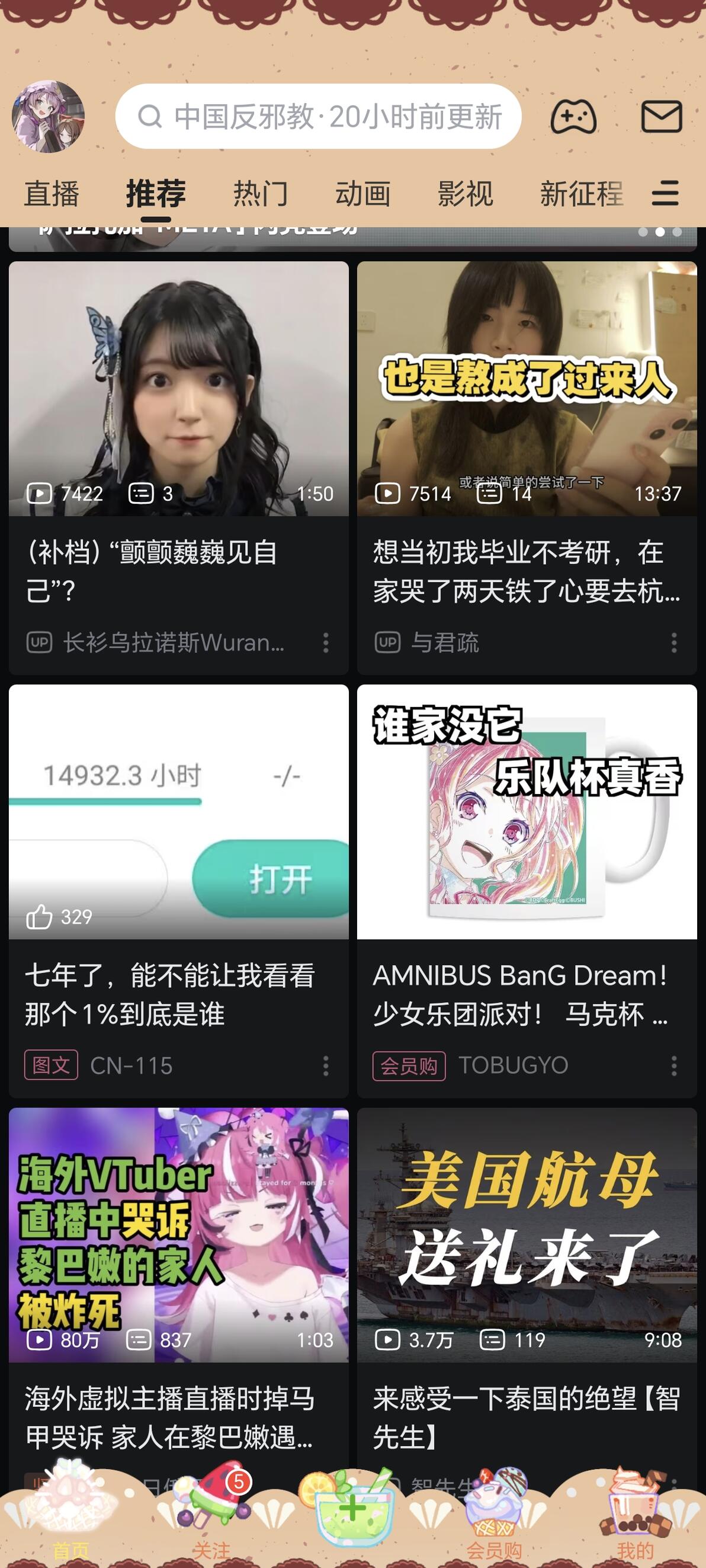Open the game center controller icon
This screenshot has height=1568, width=706.
[x=573, y=116]
